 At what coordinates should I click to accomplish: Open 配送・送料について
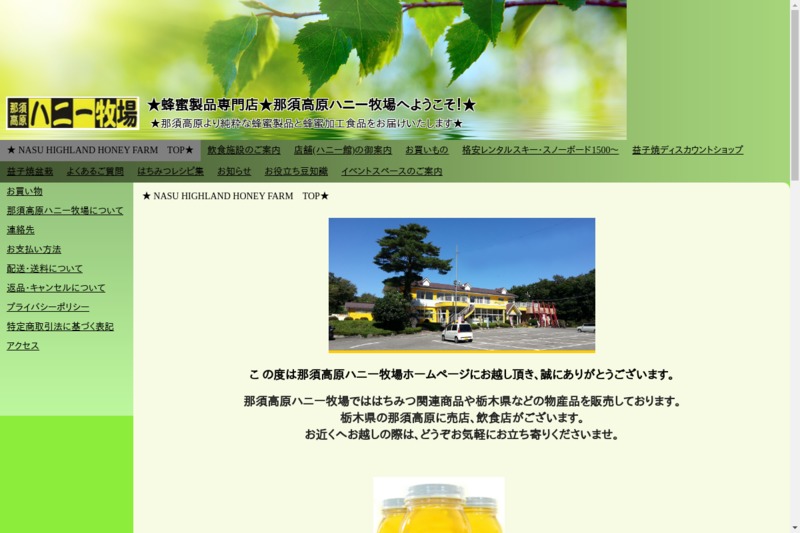pos(45,268)
